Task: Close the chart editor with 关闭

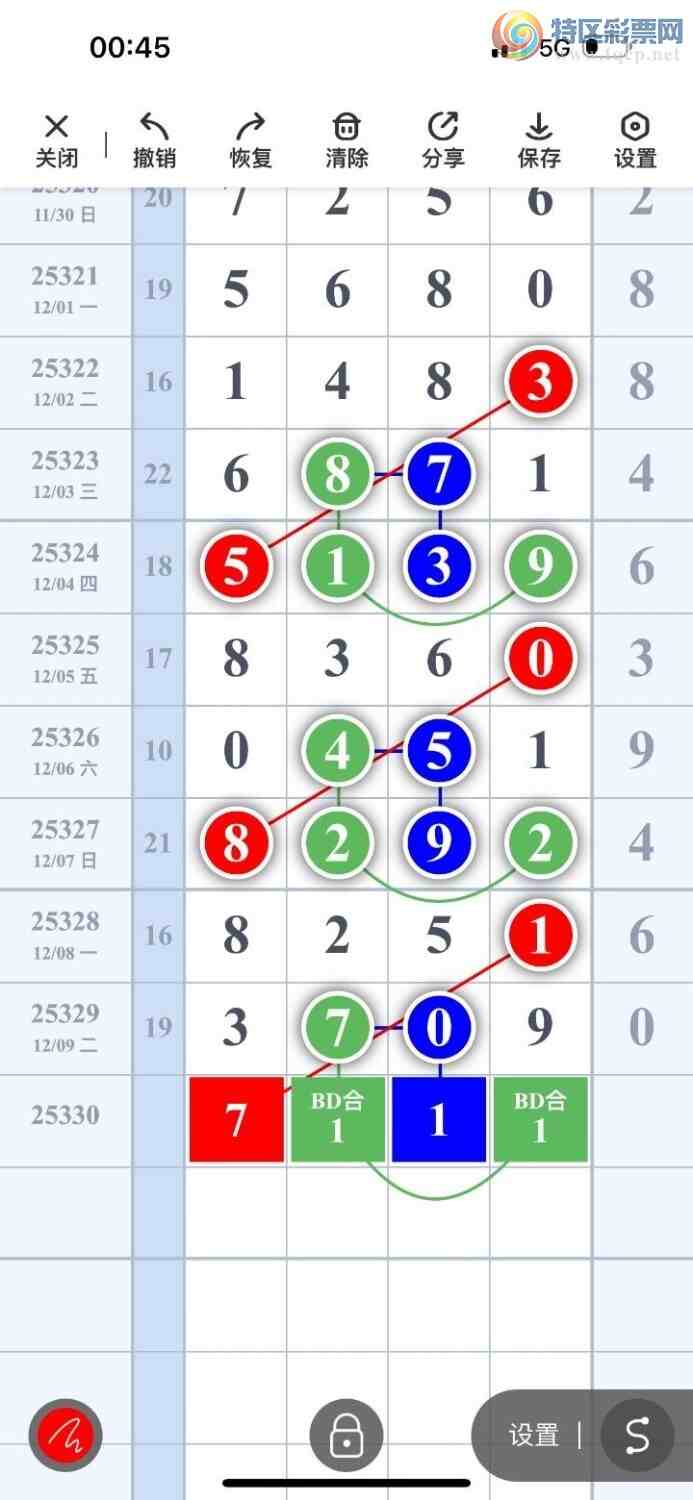Action: pyautogui.click(x=57, y=140)
